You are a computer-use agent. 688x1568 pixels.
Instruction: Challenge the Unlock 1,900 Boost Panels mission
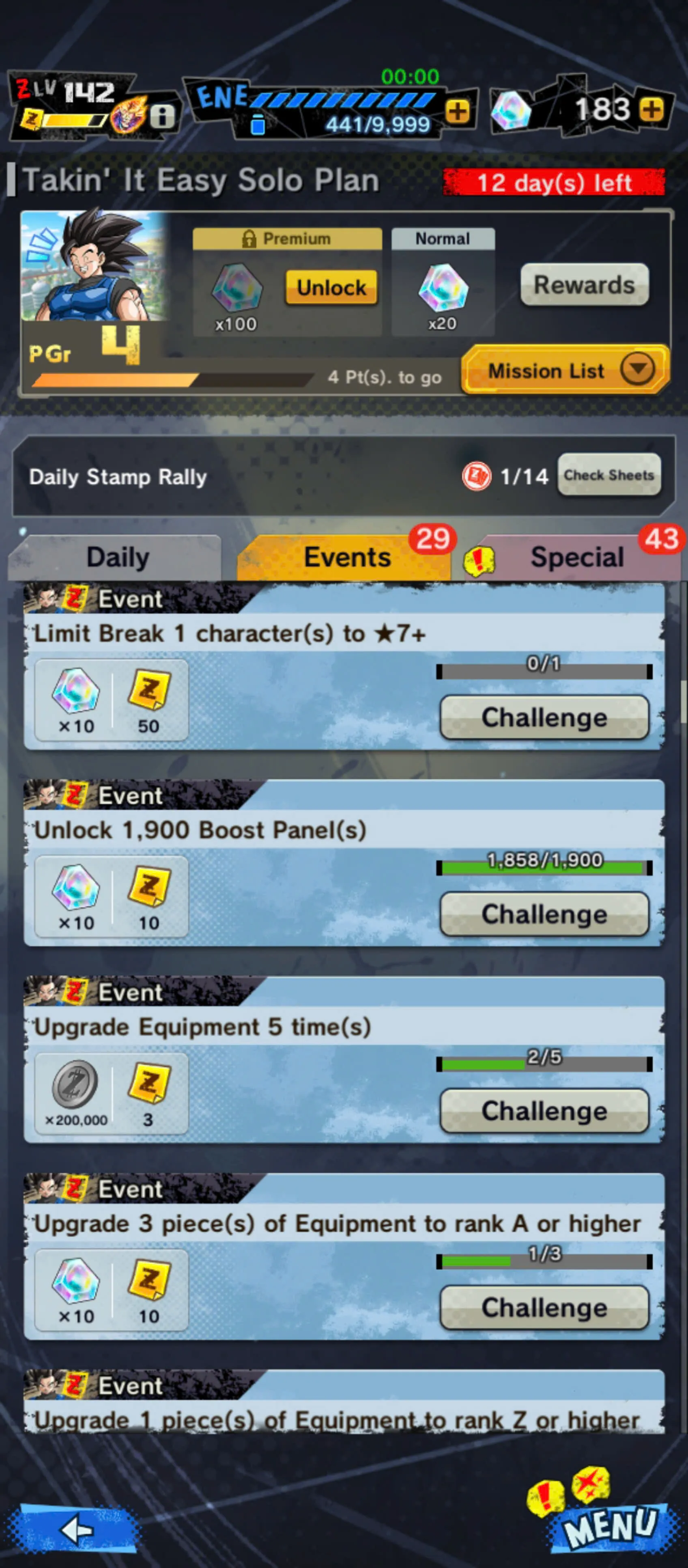(544, 914)
